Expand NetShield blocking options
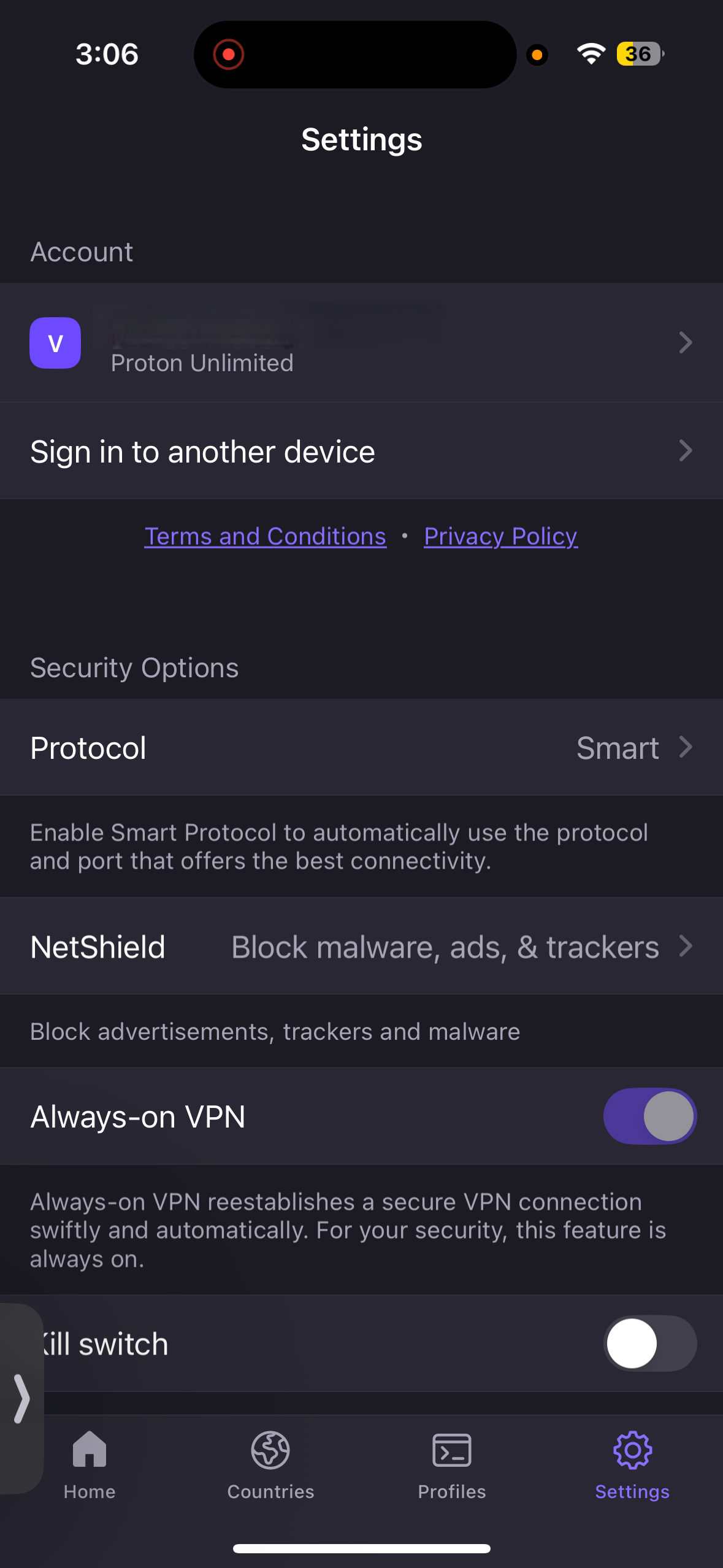723x1568 pixels. pyautogui.click(x=685, y=946)
